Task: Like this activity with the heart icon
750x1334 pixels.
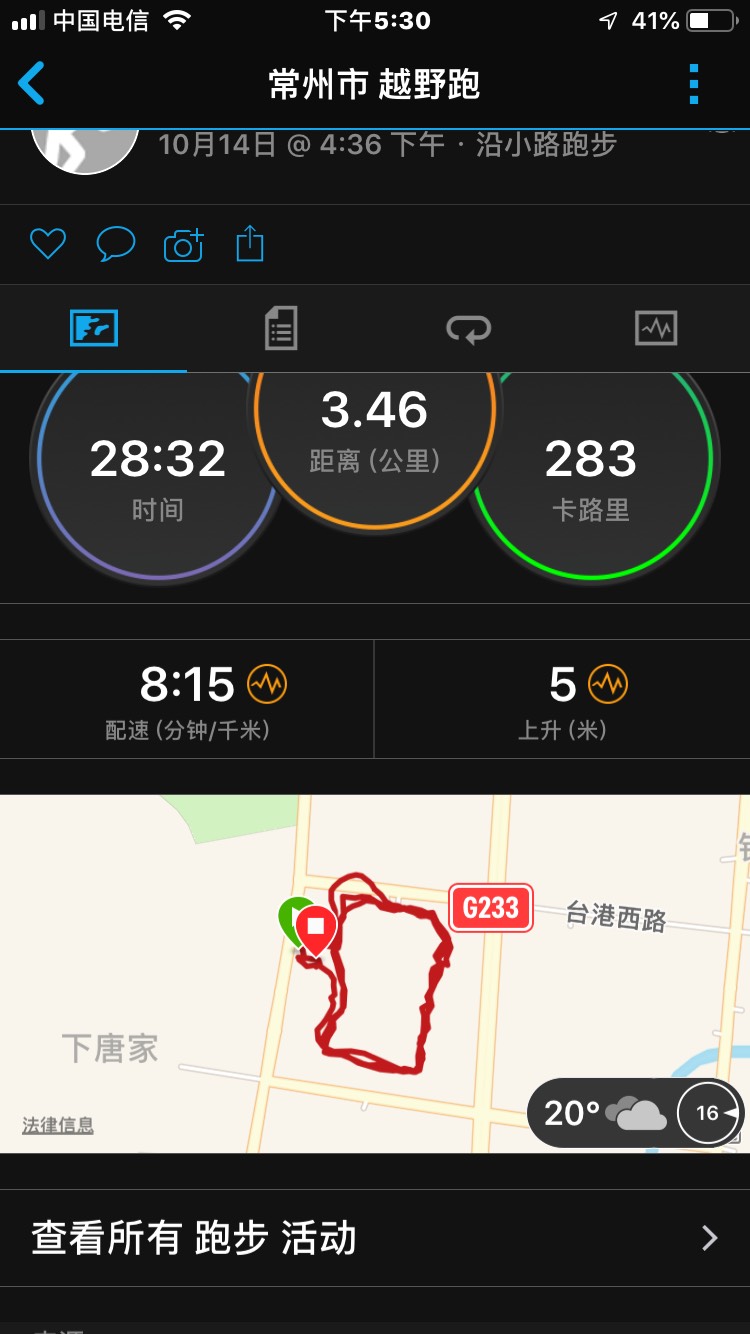Action: (47, 244)
